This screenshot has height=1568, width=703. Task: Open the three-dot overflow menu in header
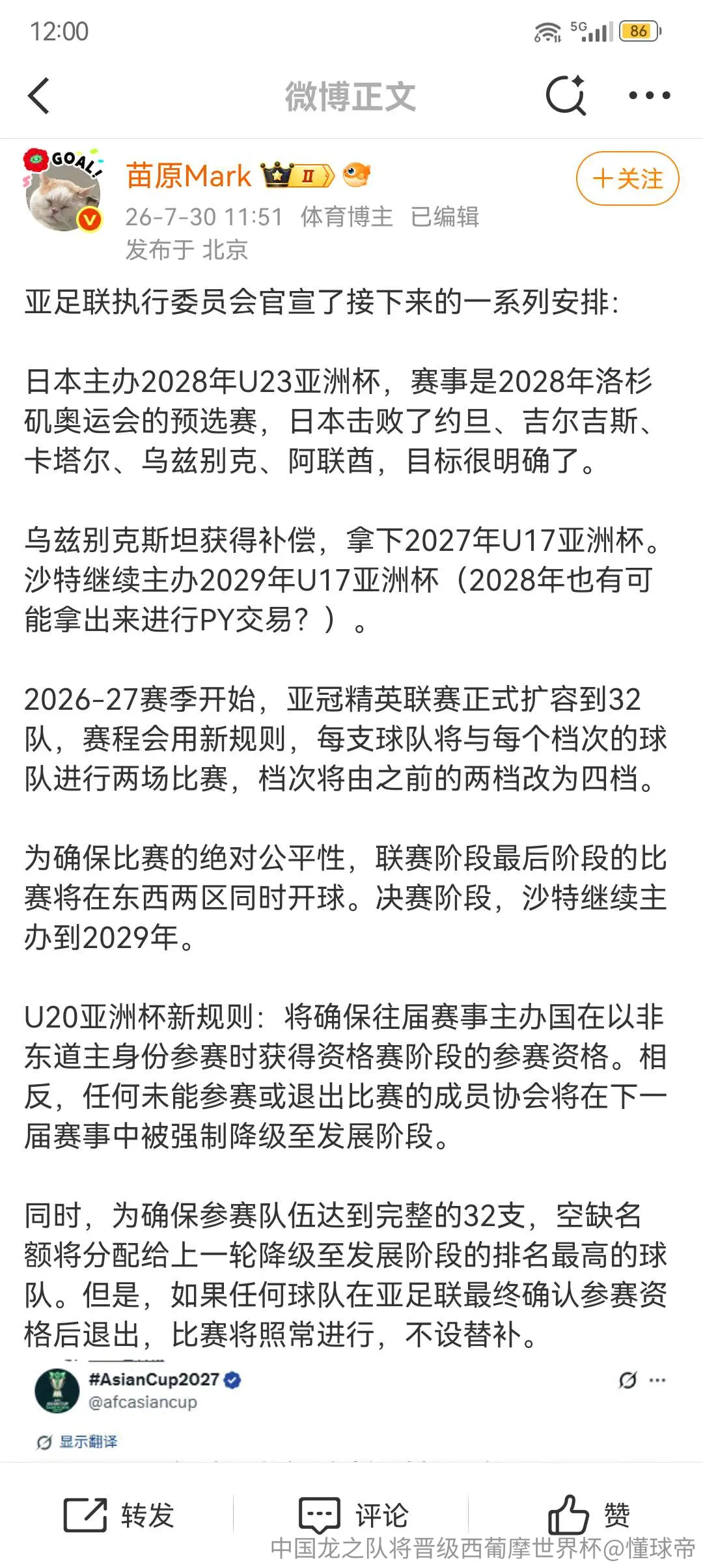(x=649, y=95)
